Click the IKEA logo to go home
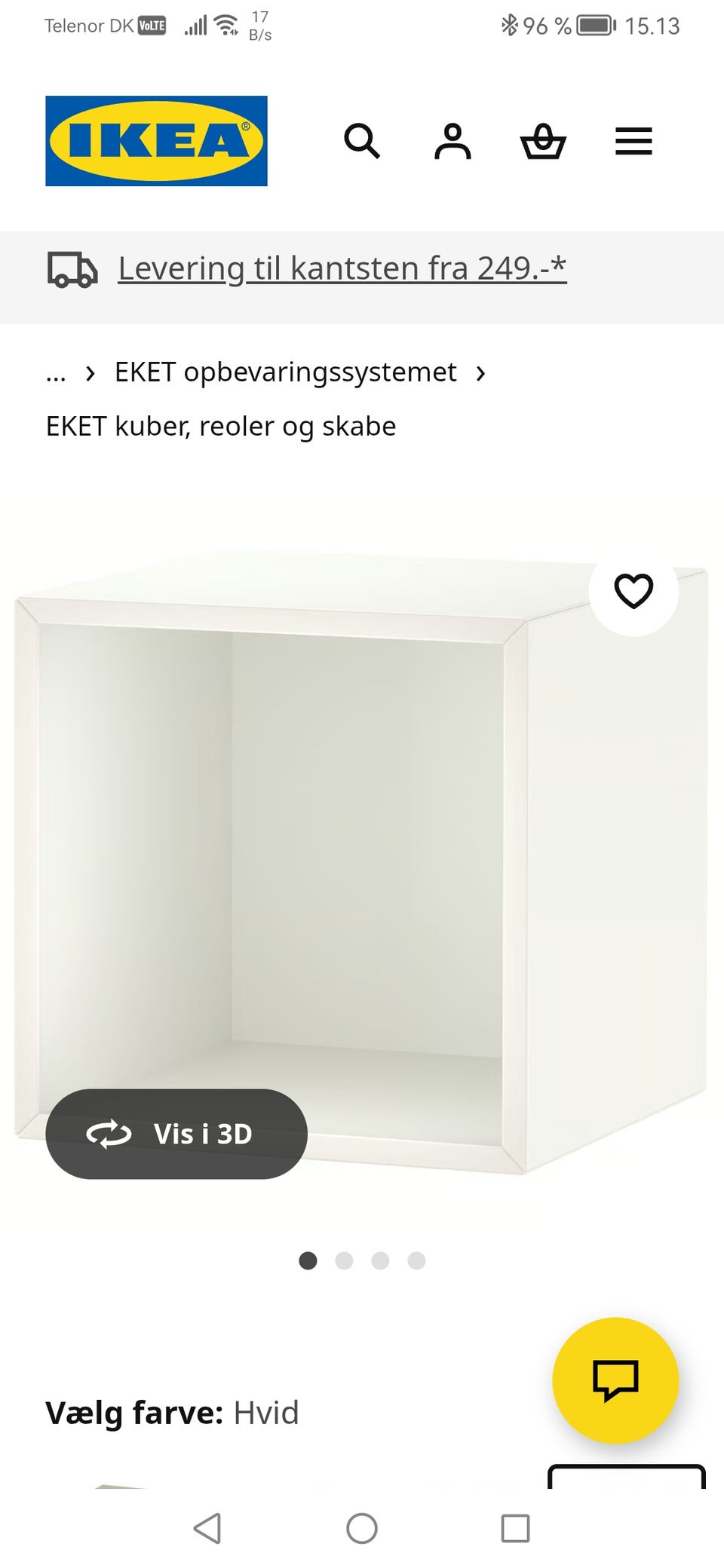 [156, 140]
